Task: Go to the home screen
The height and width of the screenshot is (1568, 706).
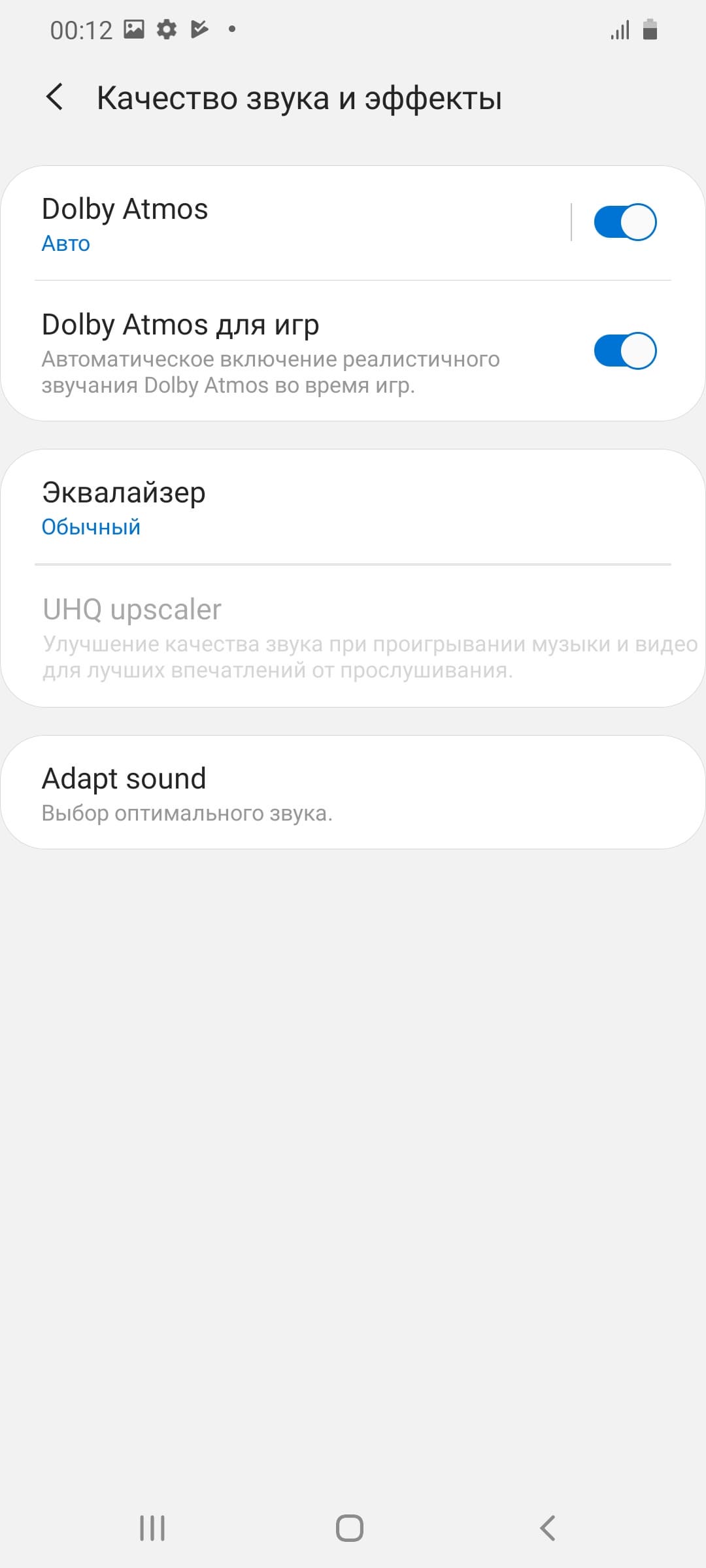Action: pos(350,1528)
